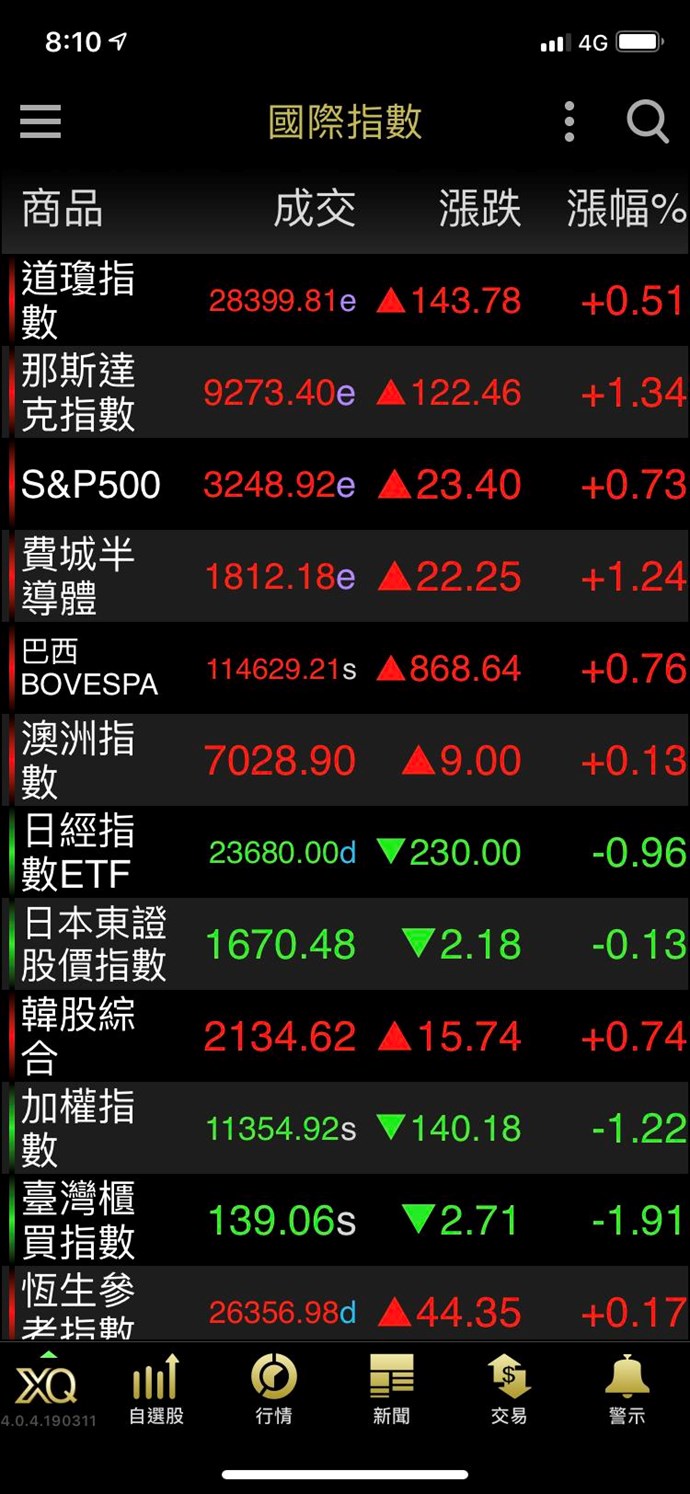
Task: Open the hamburger drawer menu
Action: click(40, 122)
